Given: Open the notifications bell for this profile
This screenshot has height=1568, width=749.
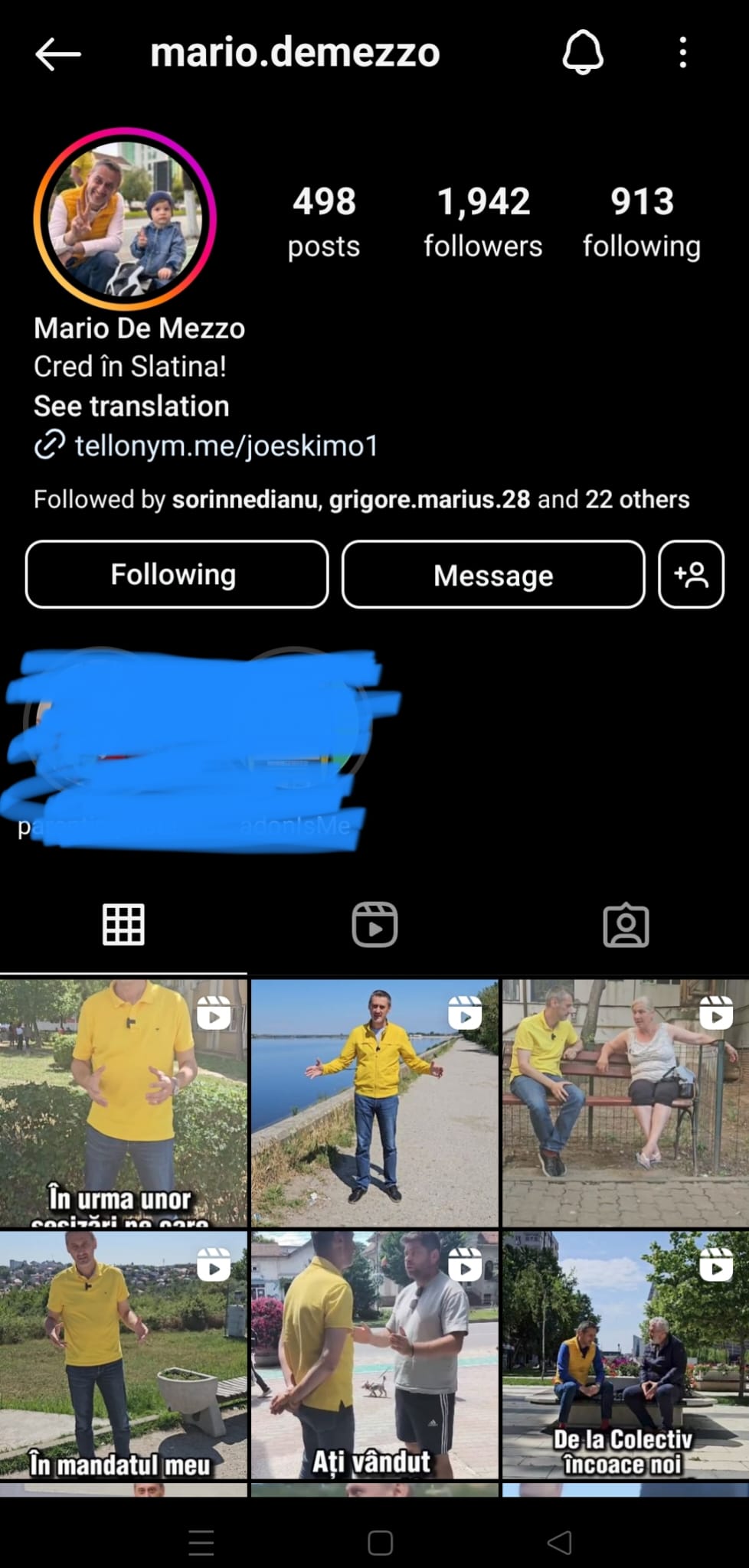Looking at the screenshot, I should pyautogui.click(x=583, y=52).
